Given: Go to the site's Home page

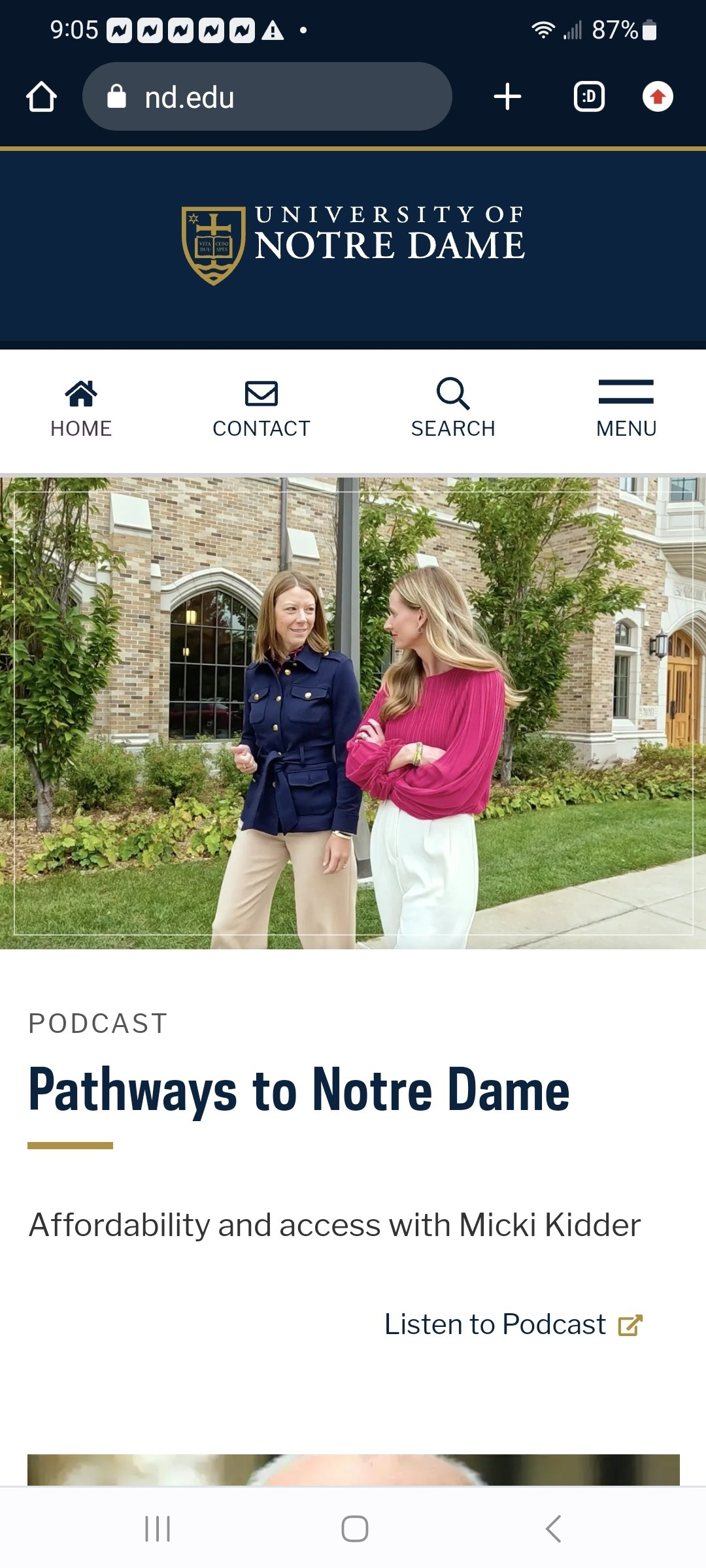Looking at the screenshot, I should coord(81,408).
